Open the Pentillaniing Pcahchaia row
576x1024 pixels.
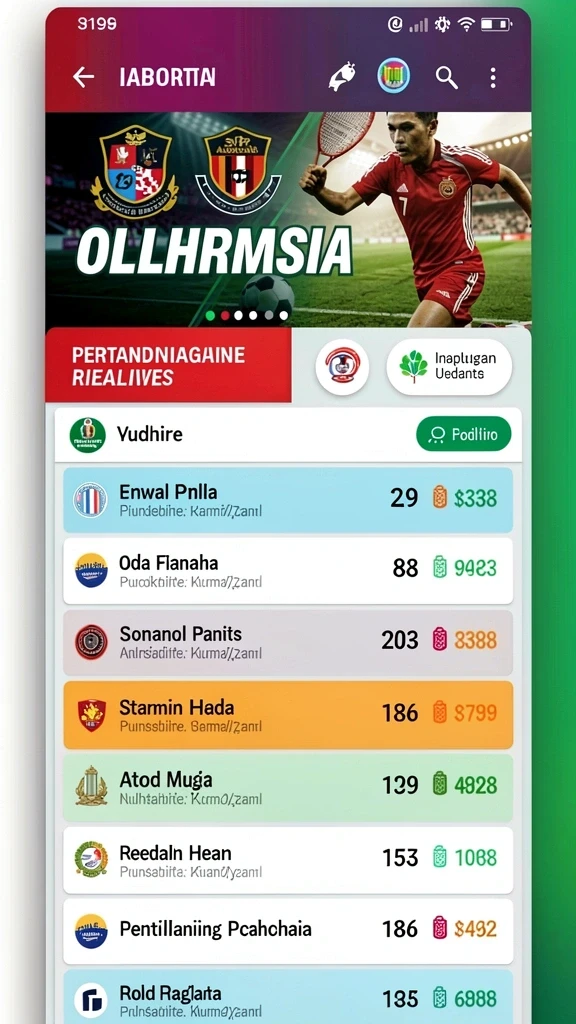pyautogui.click(x=288, y=931)
